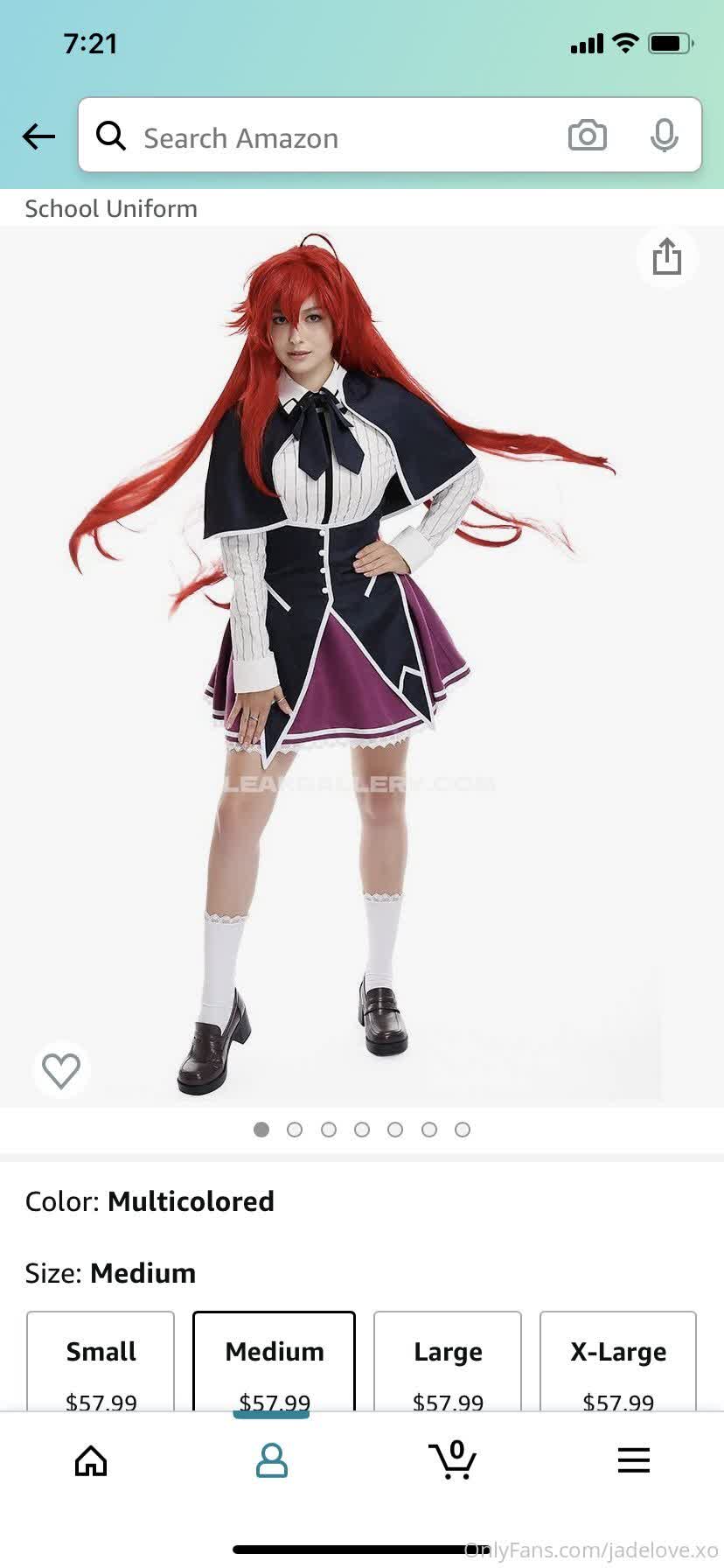Start voice search with microphone
Screen dimensions: 724x1568
(665, 136)
